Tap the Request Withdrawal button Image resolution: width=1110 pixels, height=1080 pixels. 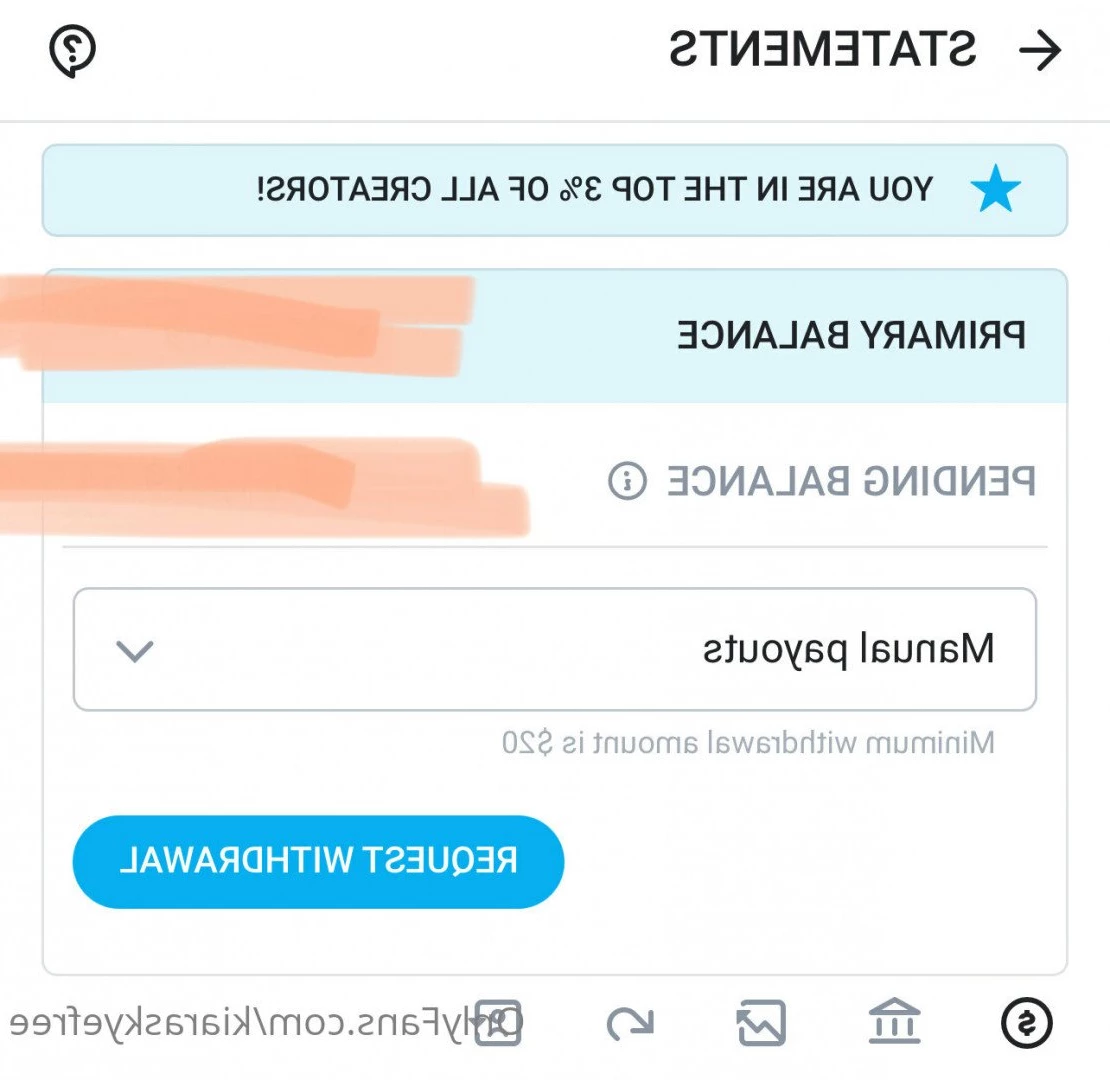coord(318,861)
